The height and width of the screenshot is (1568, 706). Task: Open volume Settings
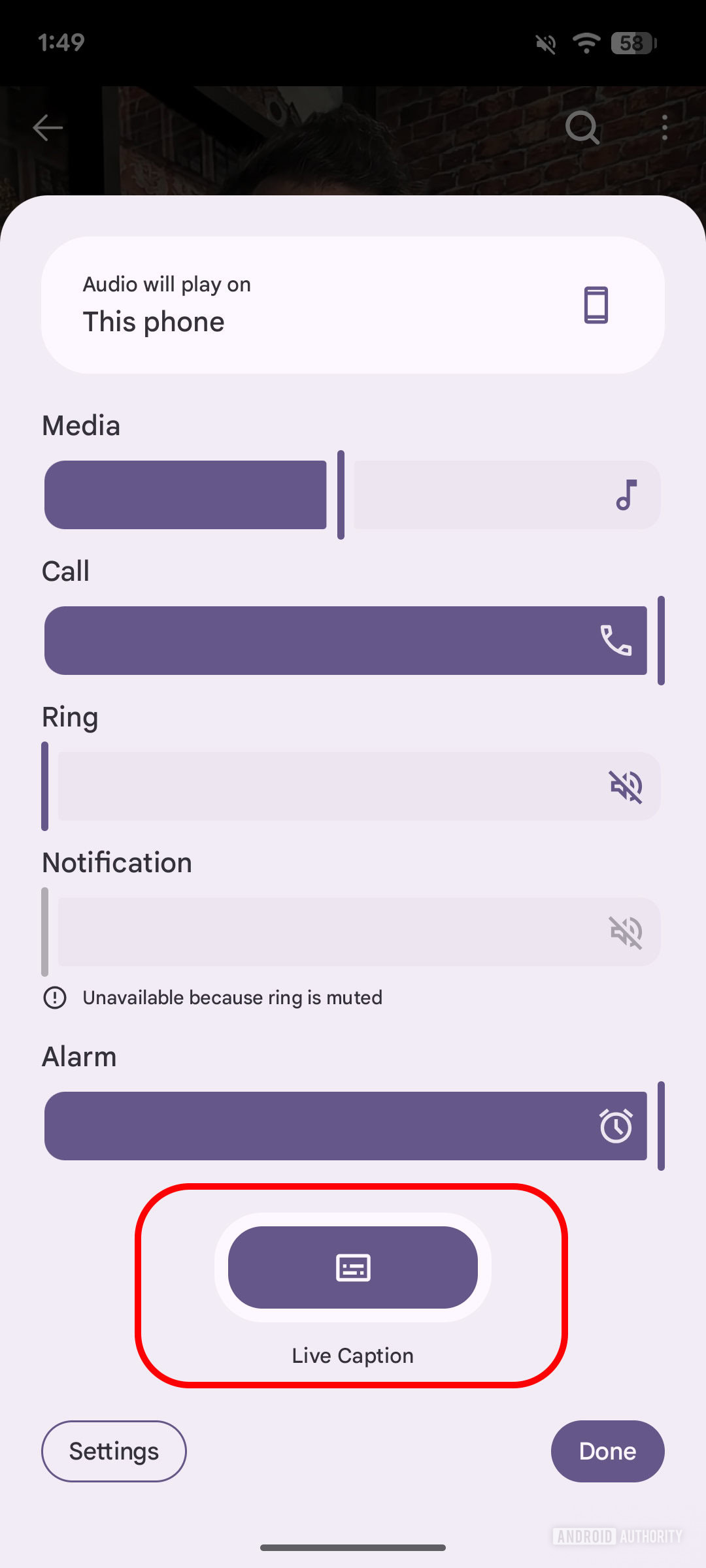pyautogui.click(x=114, y=1451)
